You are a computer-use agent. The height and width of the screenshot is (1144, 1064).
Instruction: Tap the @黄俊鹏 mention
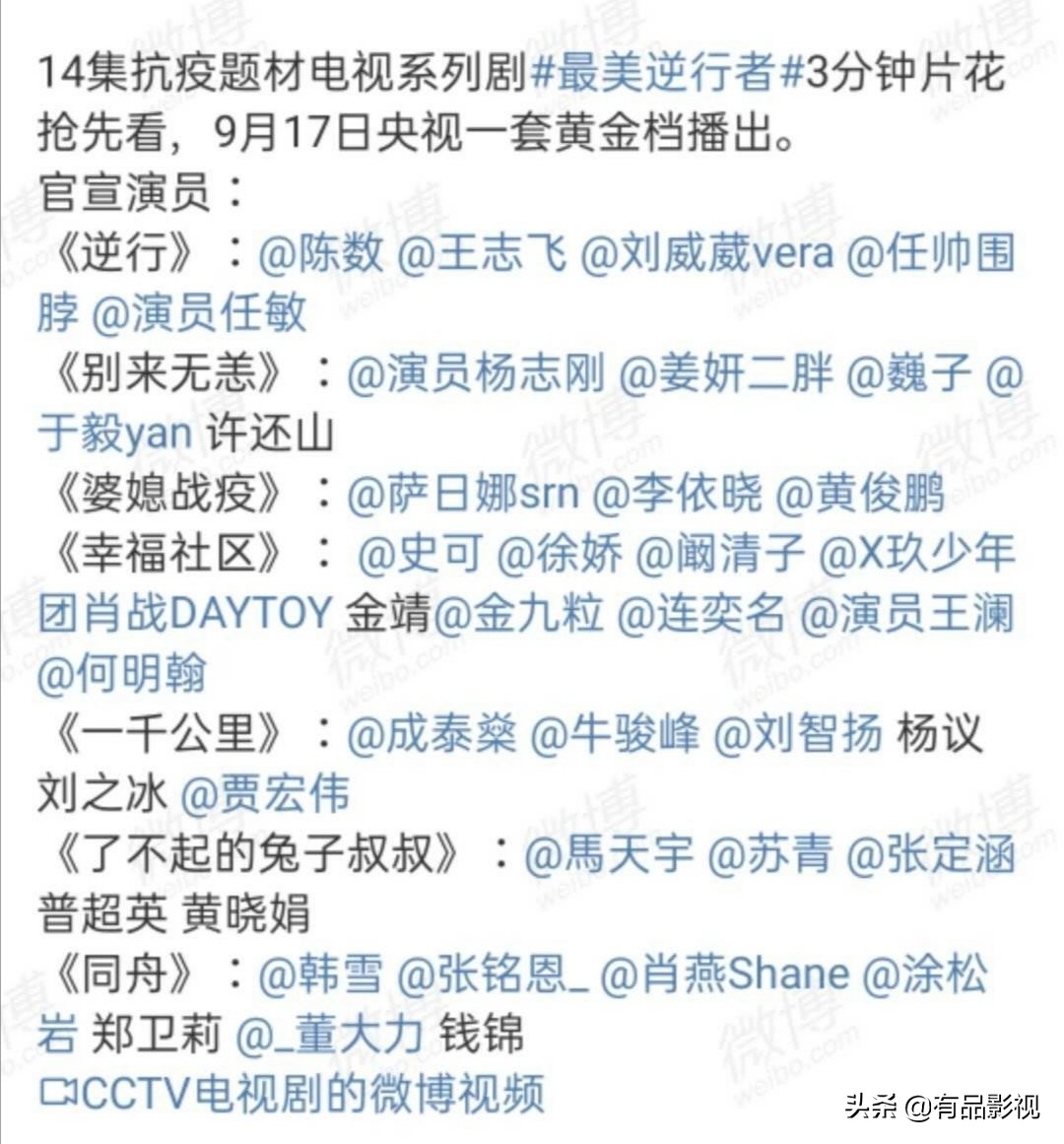point(860,494)
